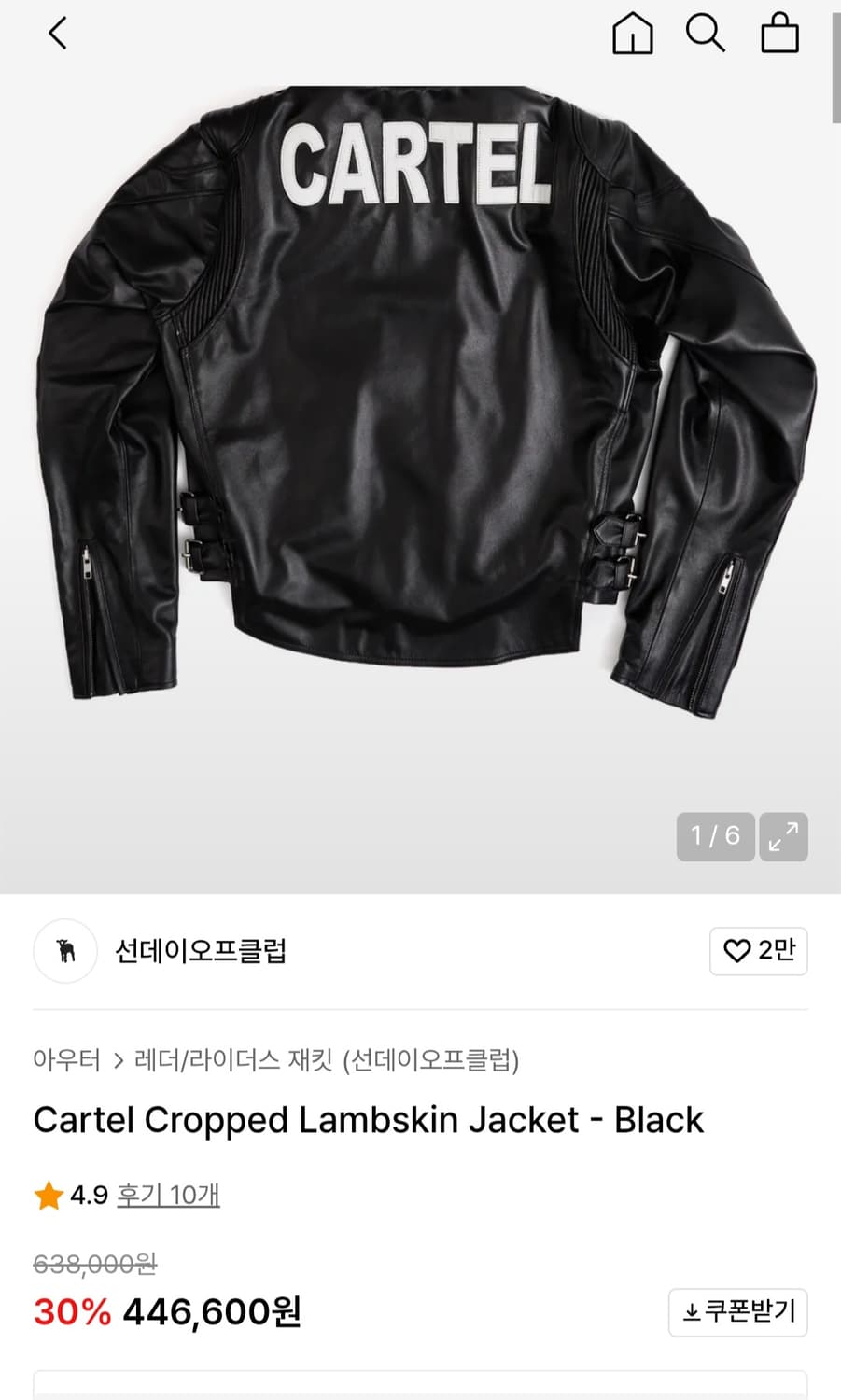
Task: Tap the home icon in the top bar
Action: [631, 35]
